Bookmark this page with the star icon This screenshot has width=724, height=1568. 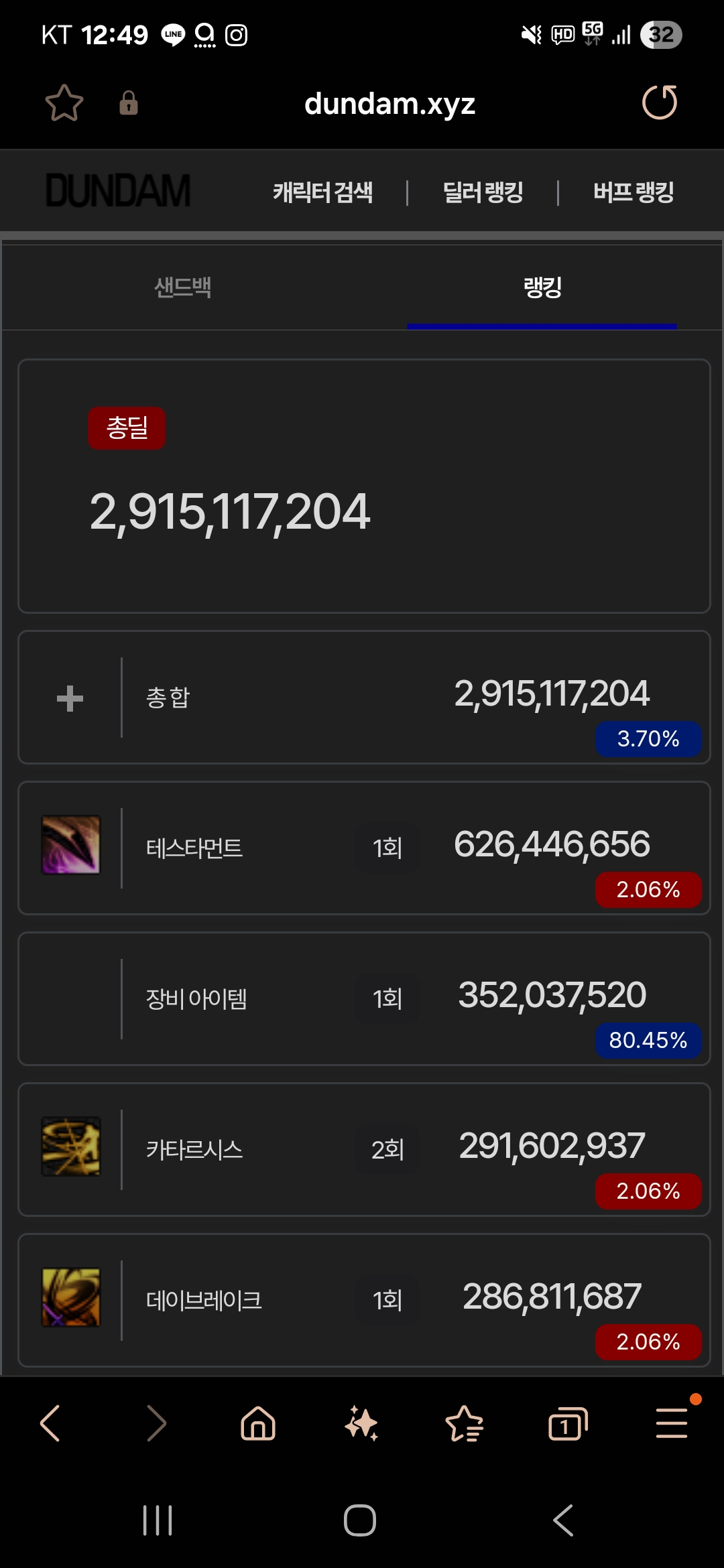pyautogui.click(x=64, y=103)
